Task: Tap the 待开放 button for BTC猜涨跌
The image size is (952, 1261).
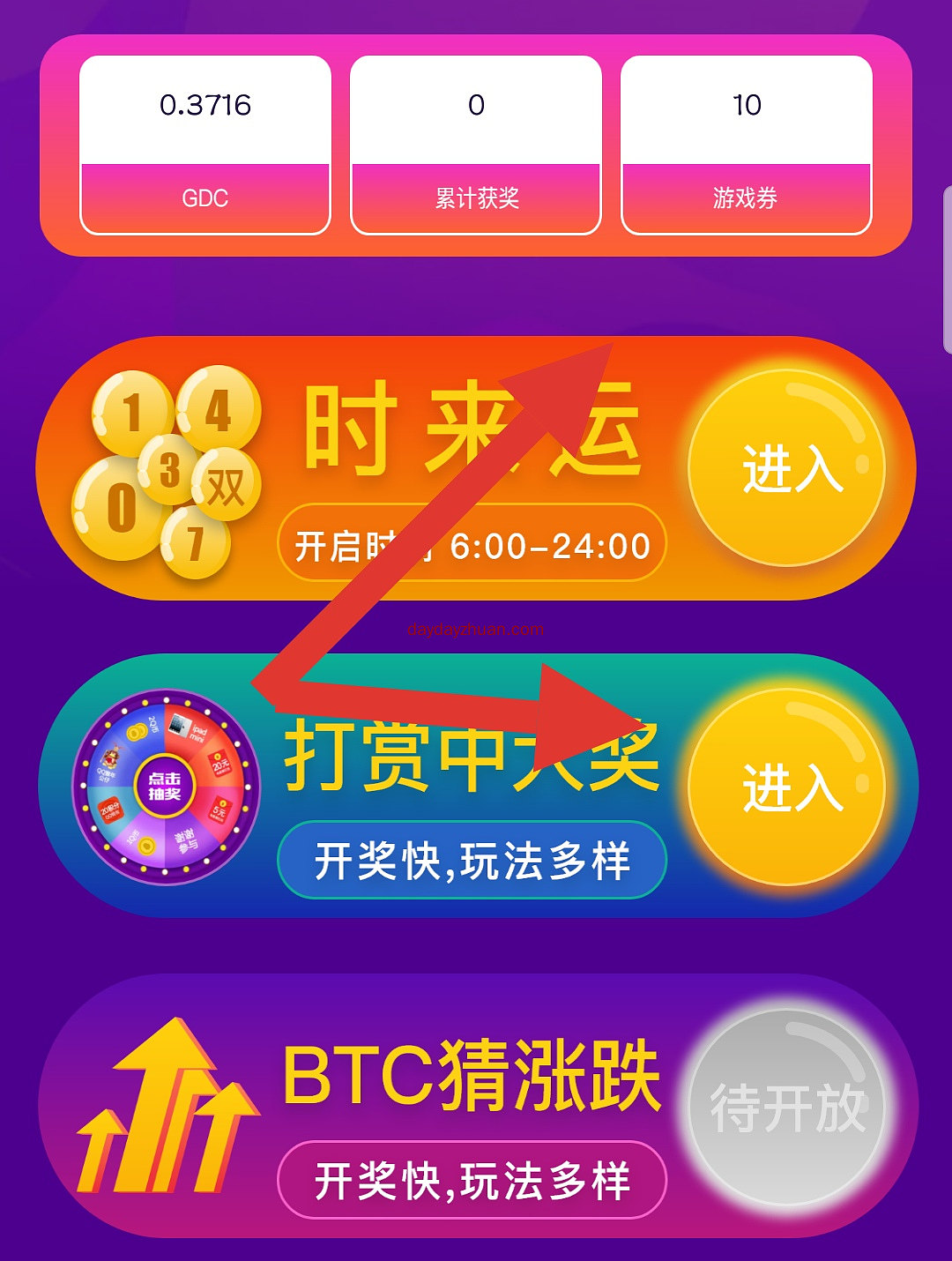Action: pyautogui.click(x=786, y=1107)
